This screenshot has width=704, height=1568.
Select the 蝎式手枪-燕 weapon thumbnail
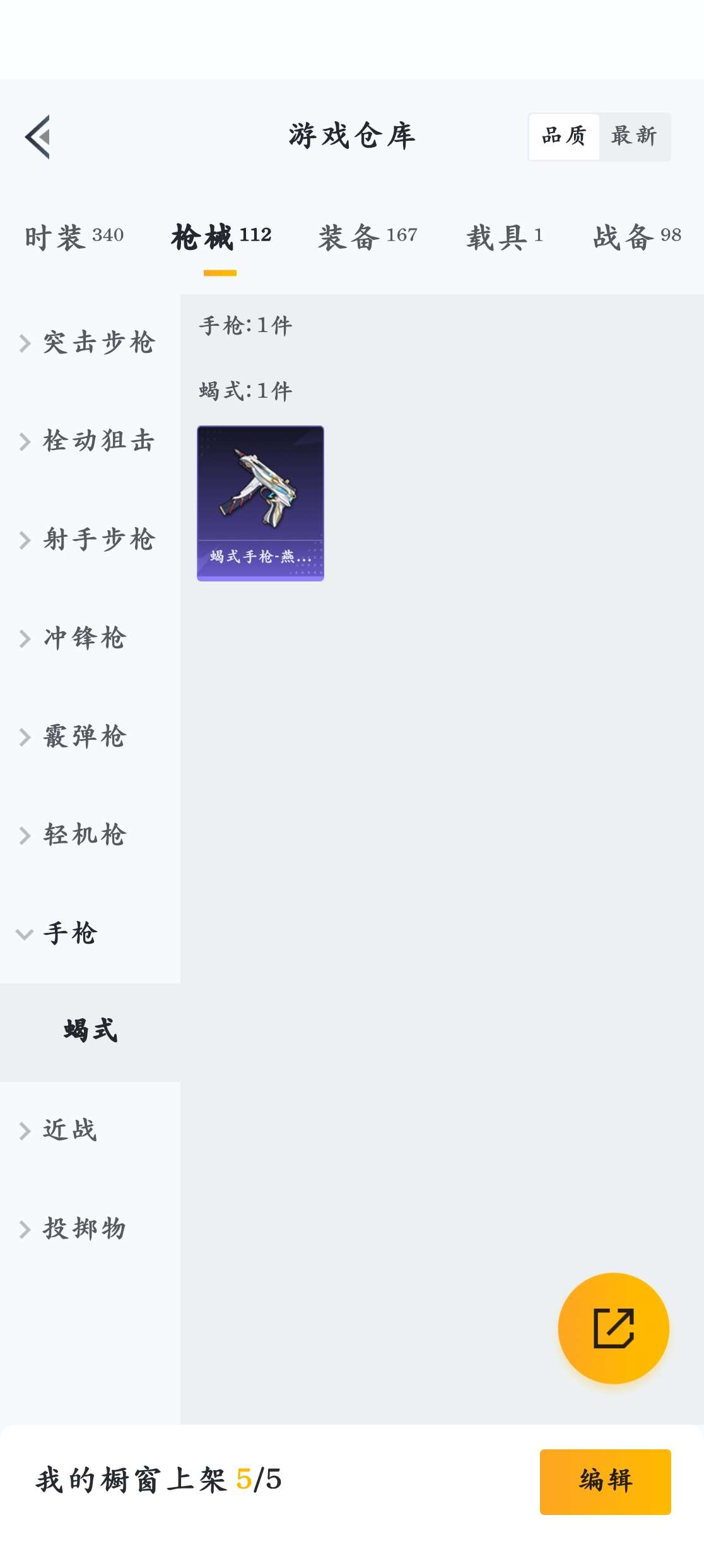click(260, 504)
